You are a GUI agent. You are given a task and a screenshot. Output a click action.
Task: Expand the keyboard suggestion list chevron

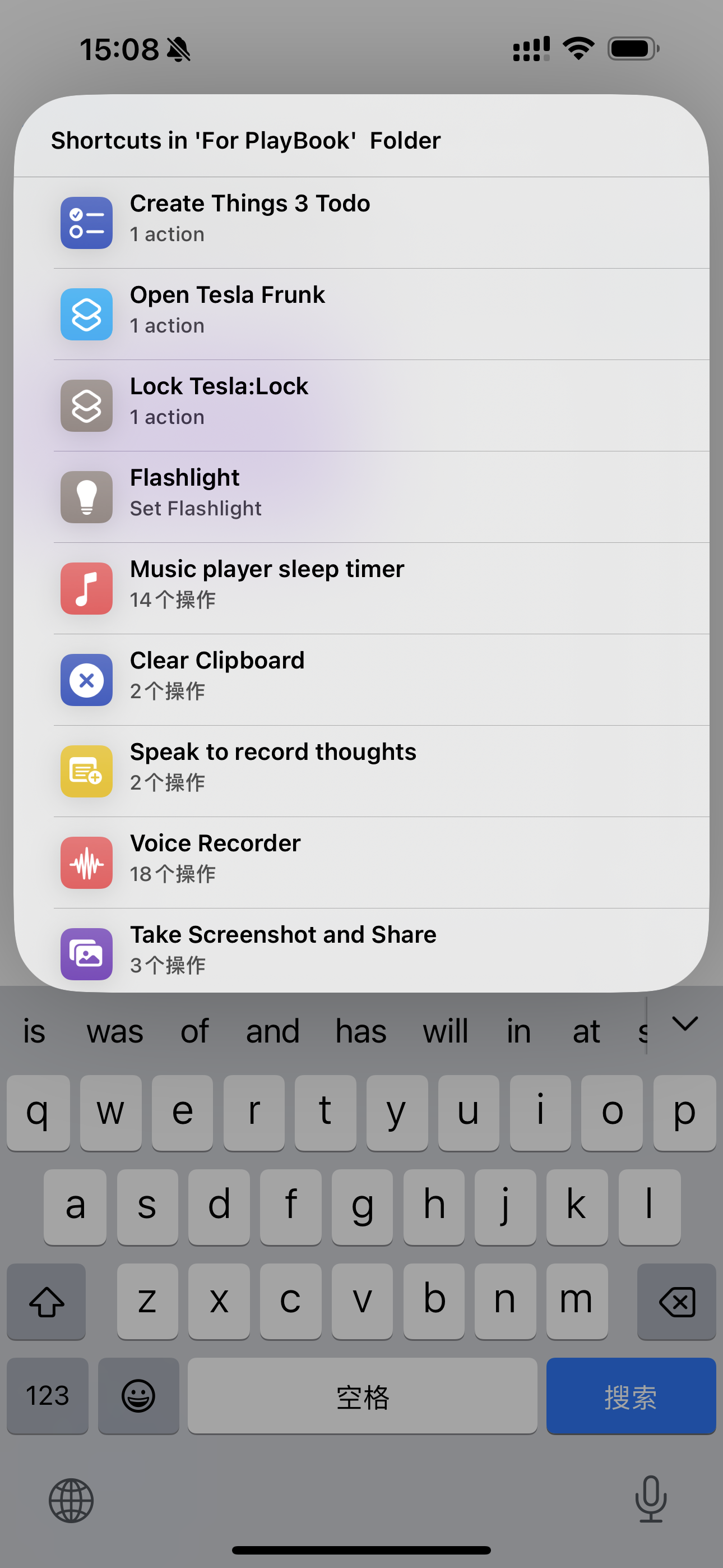coord(685,1025)
